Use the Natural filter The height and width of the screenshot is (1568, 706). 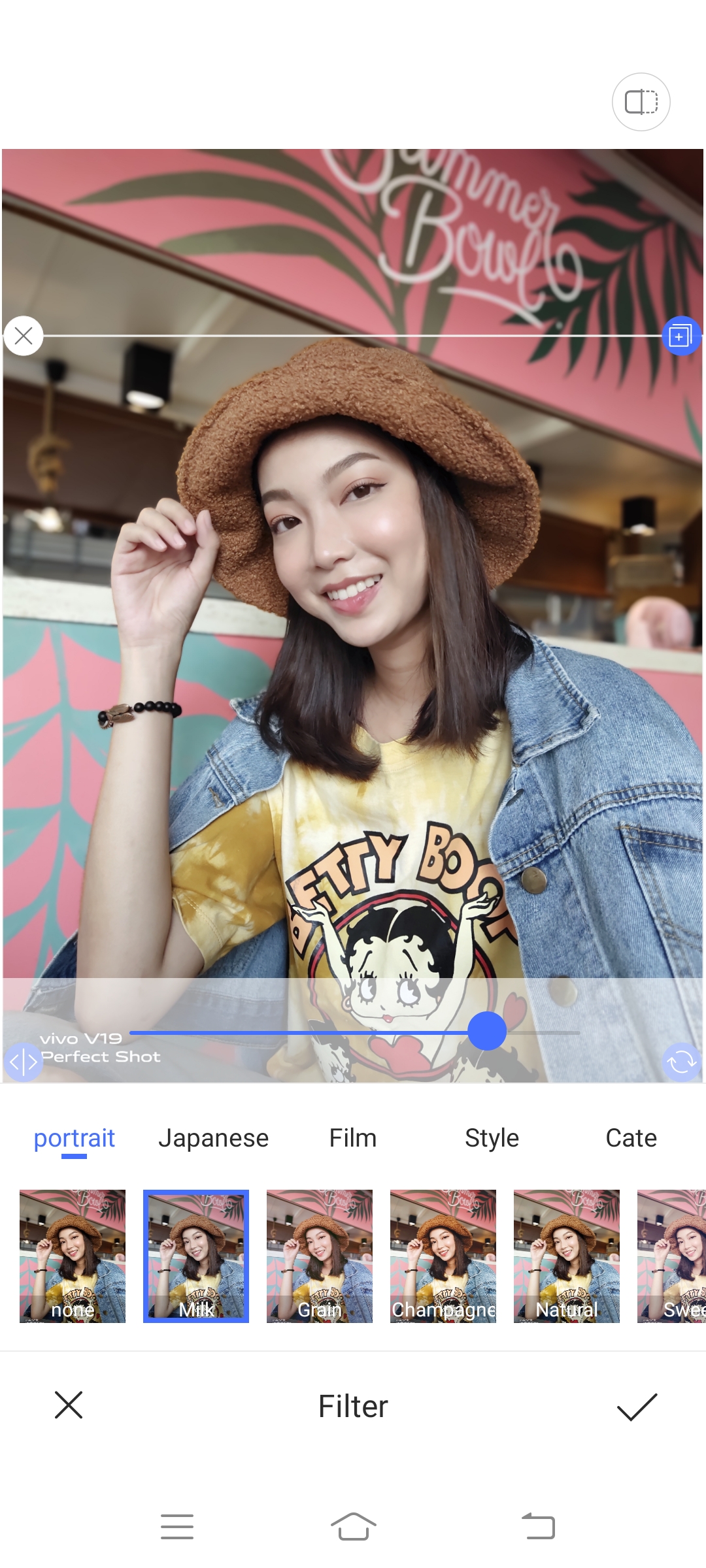(567, 1256)
